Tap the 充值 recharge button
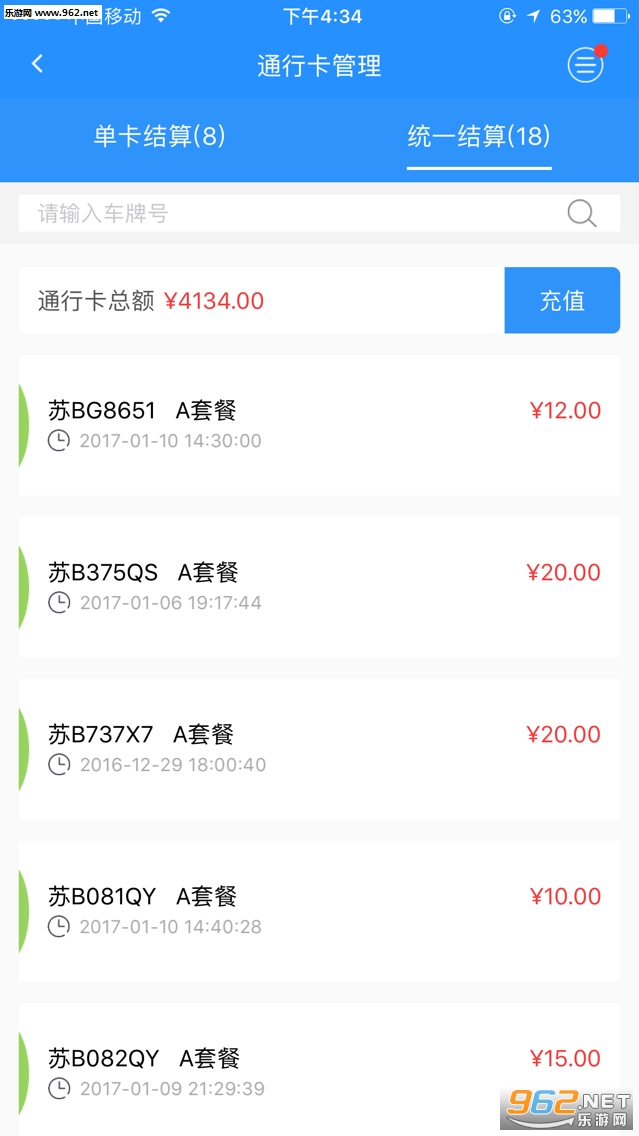Viewport: 639px width, 1136px height. [x=562, y=300]
